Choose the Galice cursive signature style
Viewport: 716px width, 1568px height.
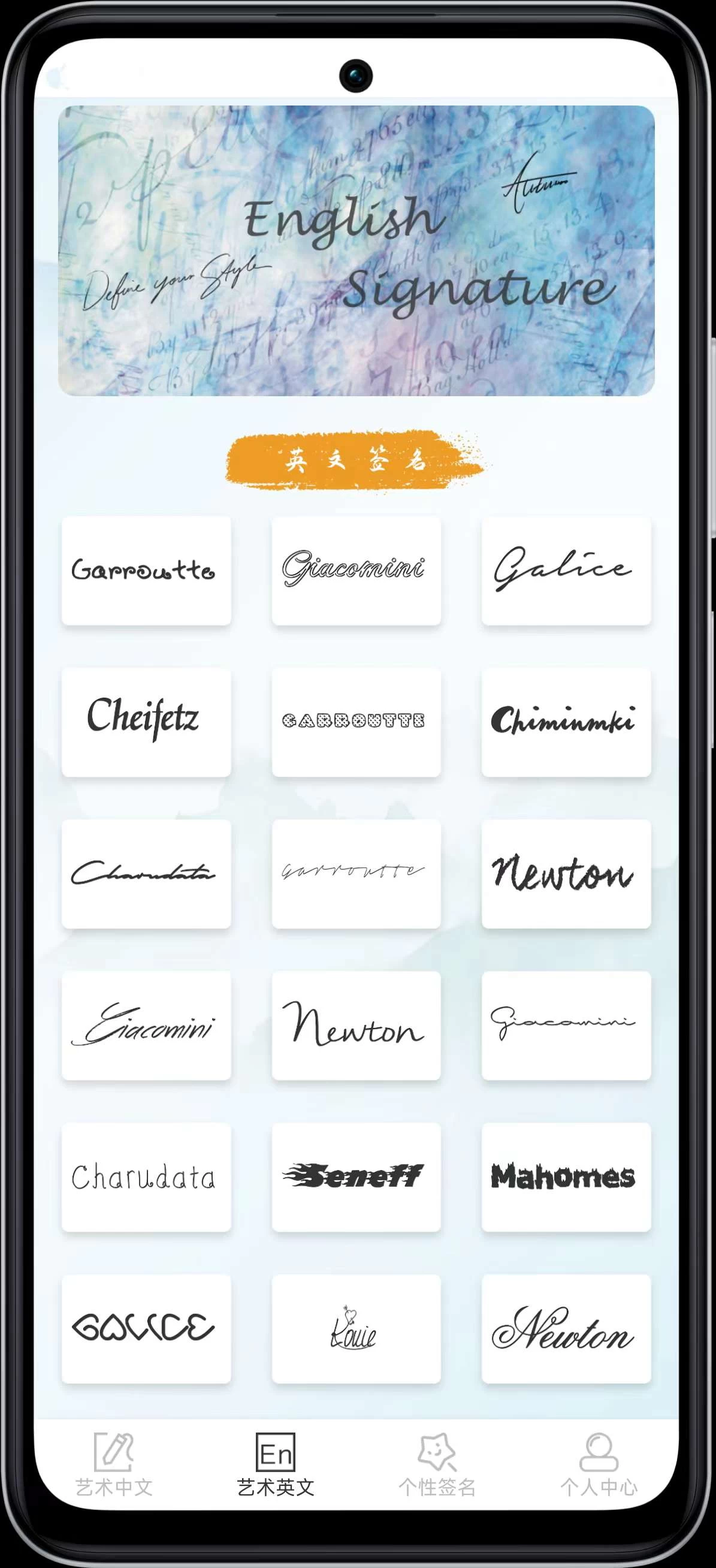coord(566,571)
